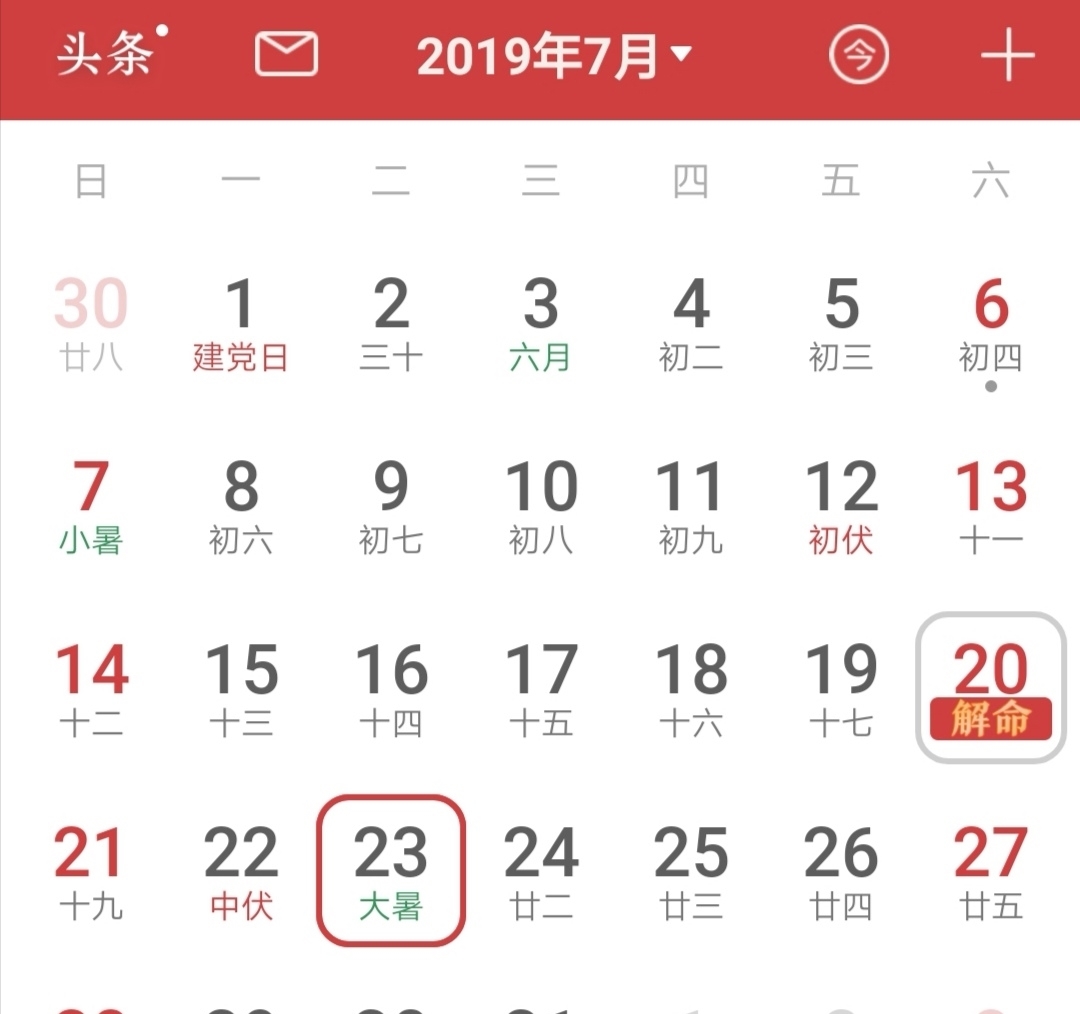Select July 15 十三
The height and width of the screenshot is (1014, 1080).
(241, 690)
